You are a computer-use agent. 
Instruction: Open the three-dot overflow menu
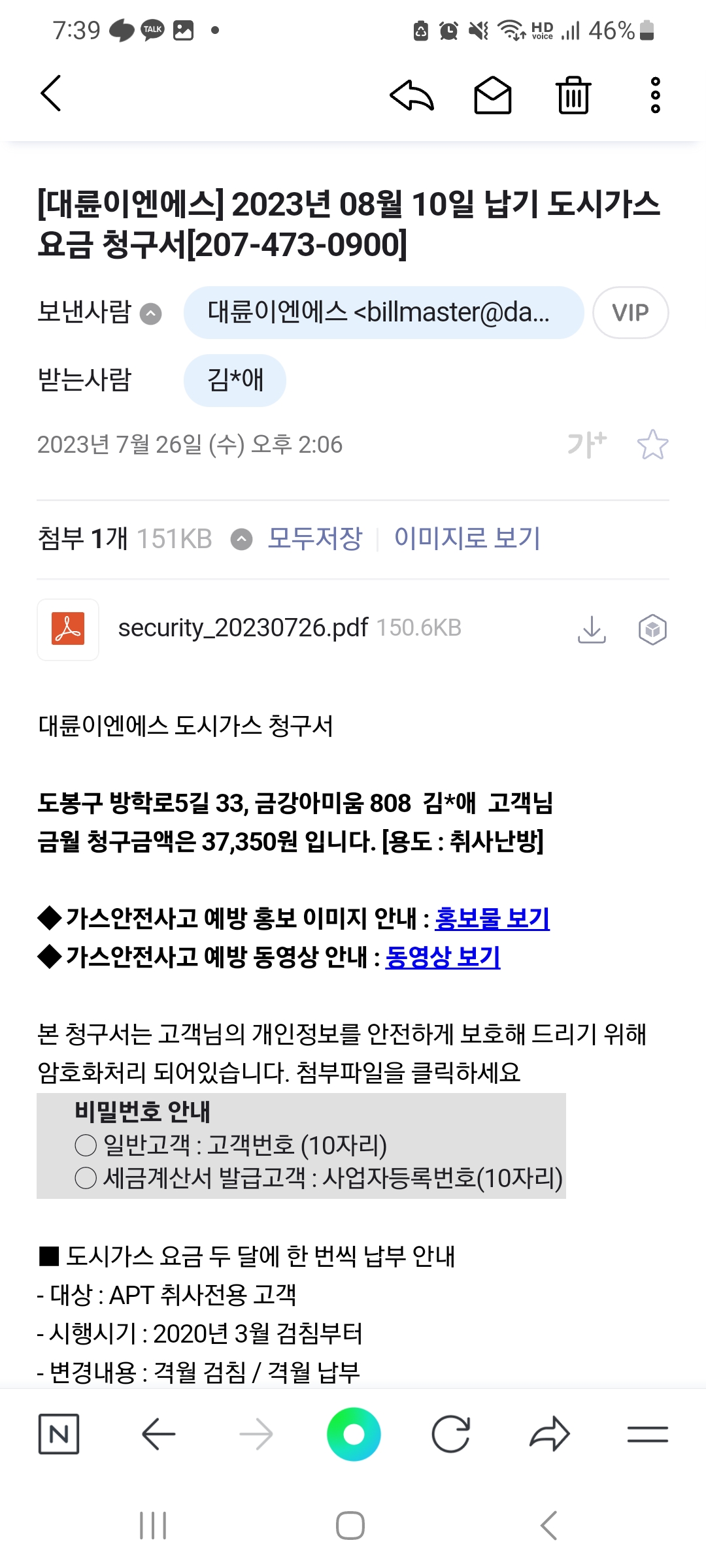(x=655, y=95)
